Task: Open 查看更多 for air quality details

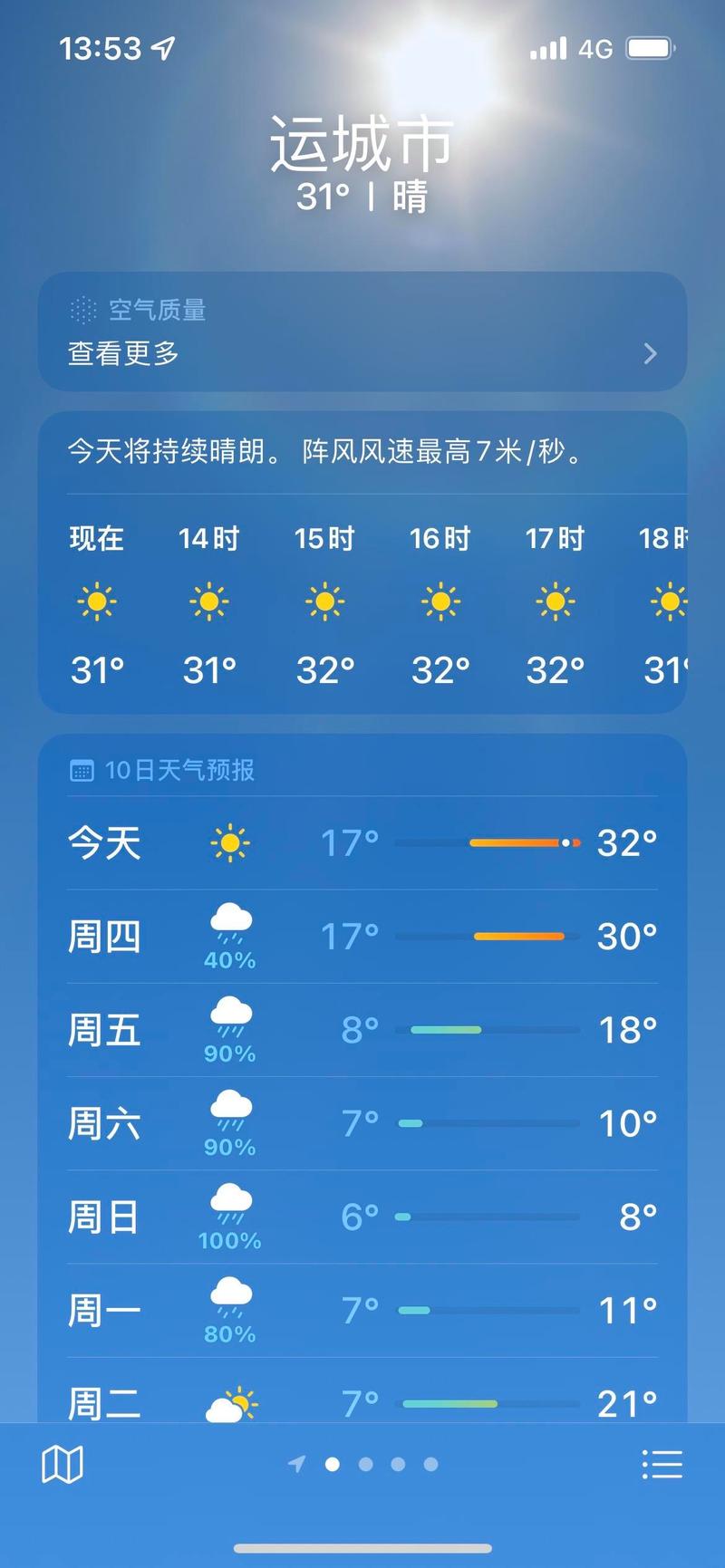Action: pyautogui.click(x=121, y=353)
